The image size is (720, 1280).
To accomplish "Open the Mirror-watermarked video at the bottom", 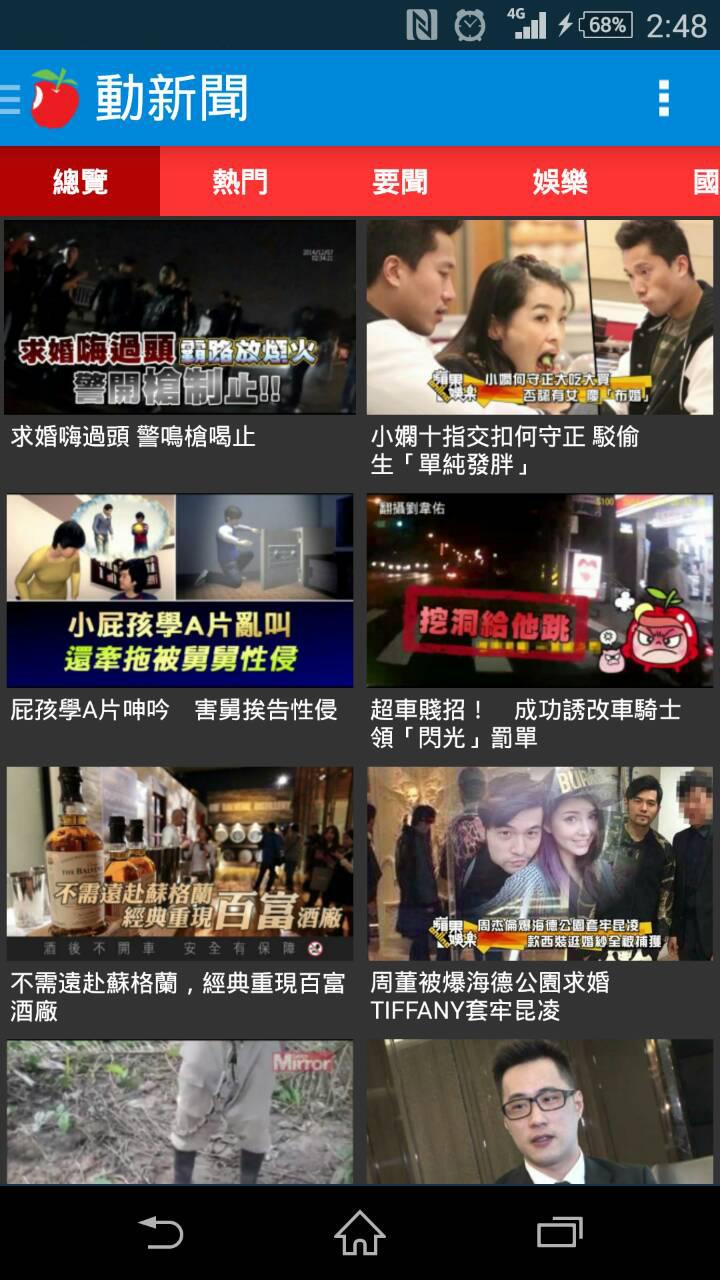I will point(180,1112).
